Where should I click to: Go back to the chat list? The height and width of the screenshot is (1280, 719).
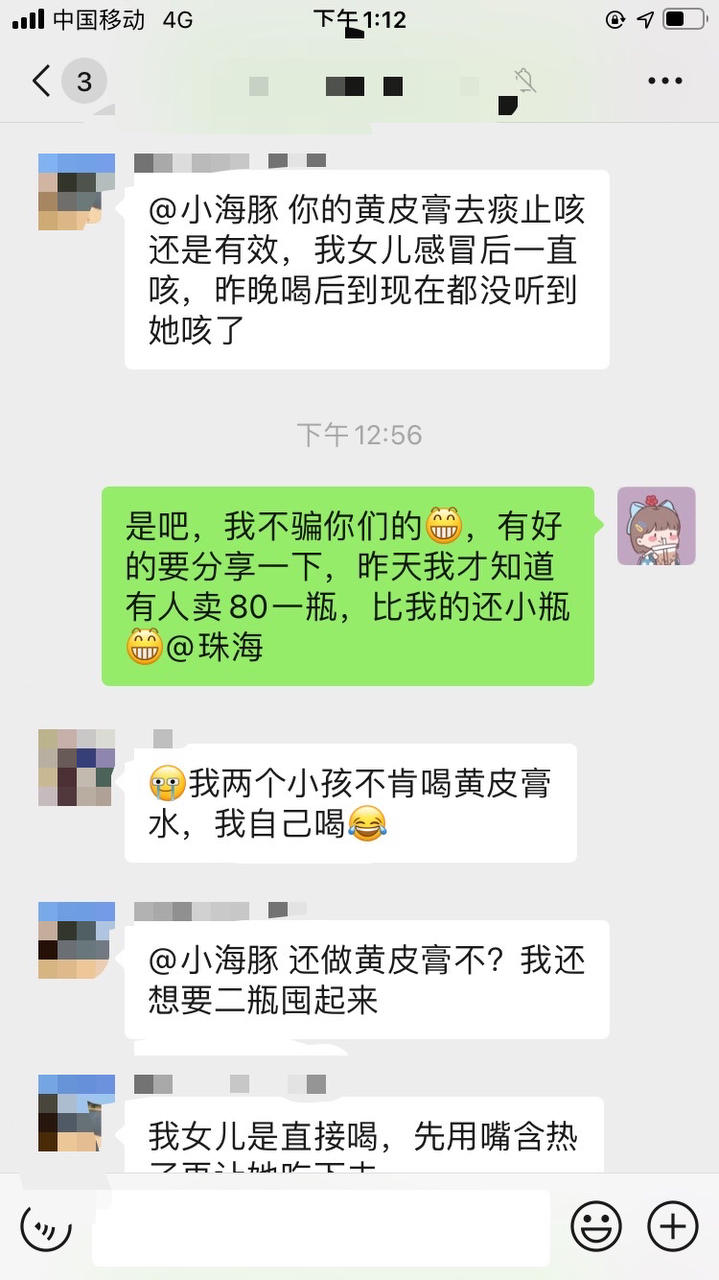pyautogui.click(x=42, y=81)
